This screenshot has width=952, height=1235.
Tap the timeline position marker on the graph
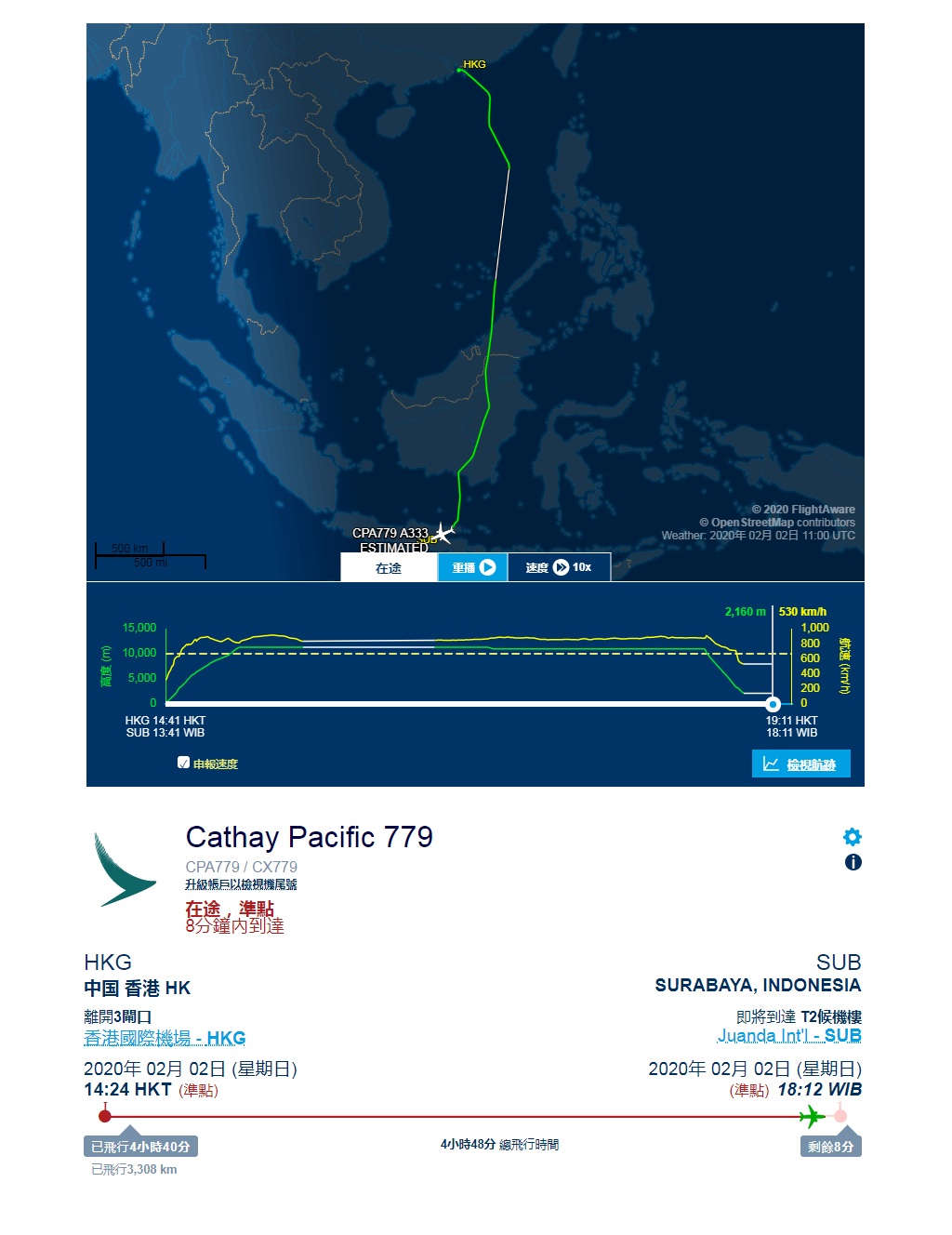pyautogui.click(x=773, y=704)
